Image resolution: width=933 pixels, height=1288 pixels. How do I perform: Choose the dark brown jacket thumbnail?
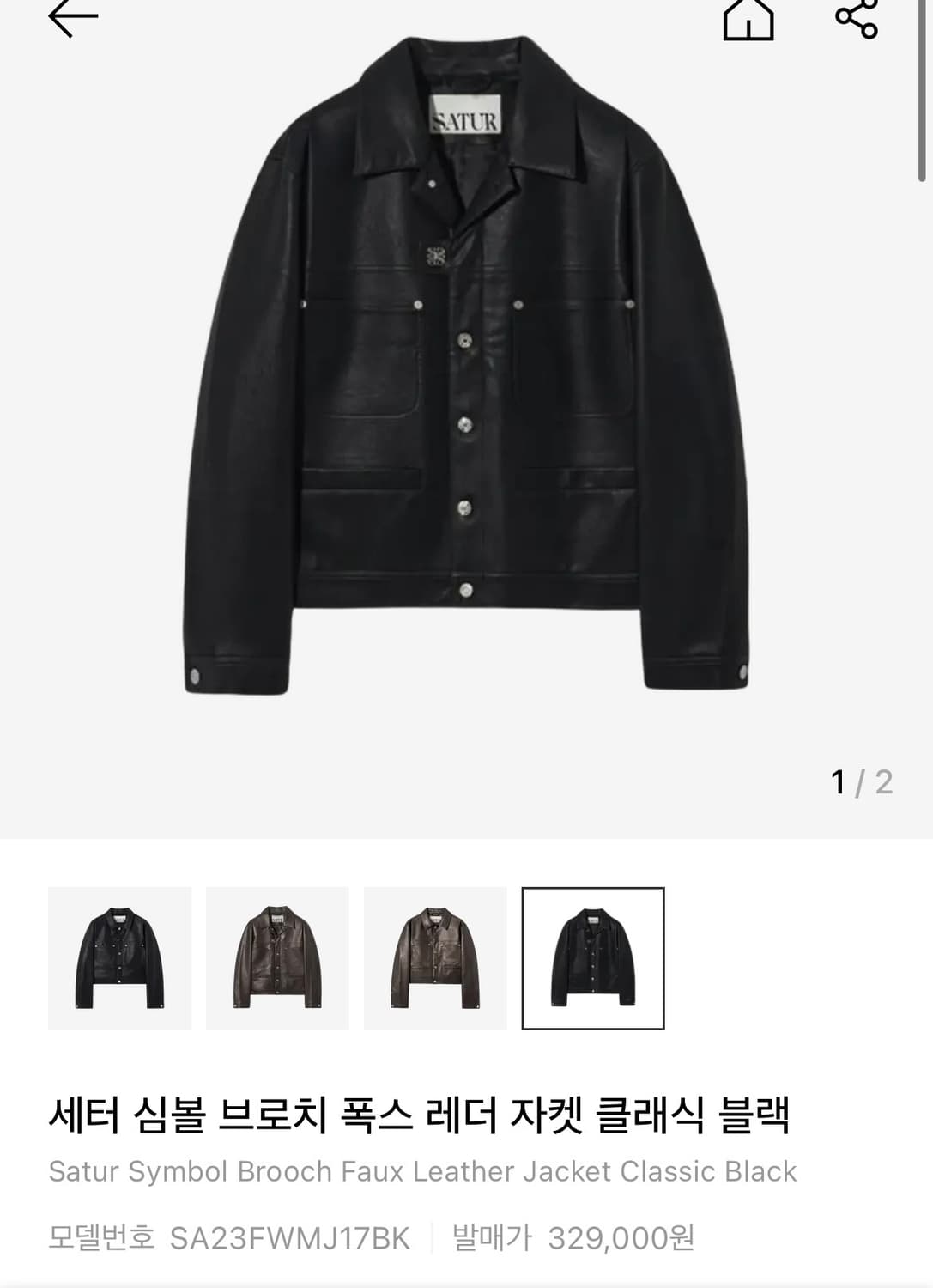tap(278, 959)
